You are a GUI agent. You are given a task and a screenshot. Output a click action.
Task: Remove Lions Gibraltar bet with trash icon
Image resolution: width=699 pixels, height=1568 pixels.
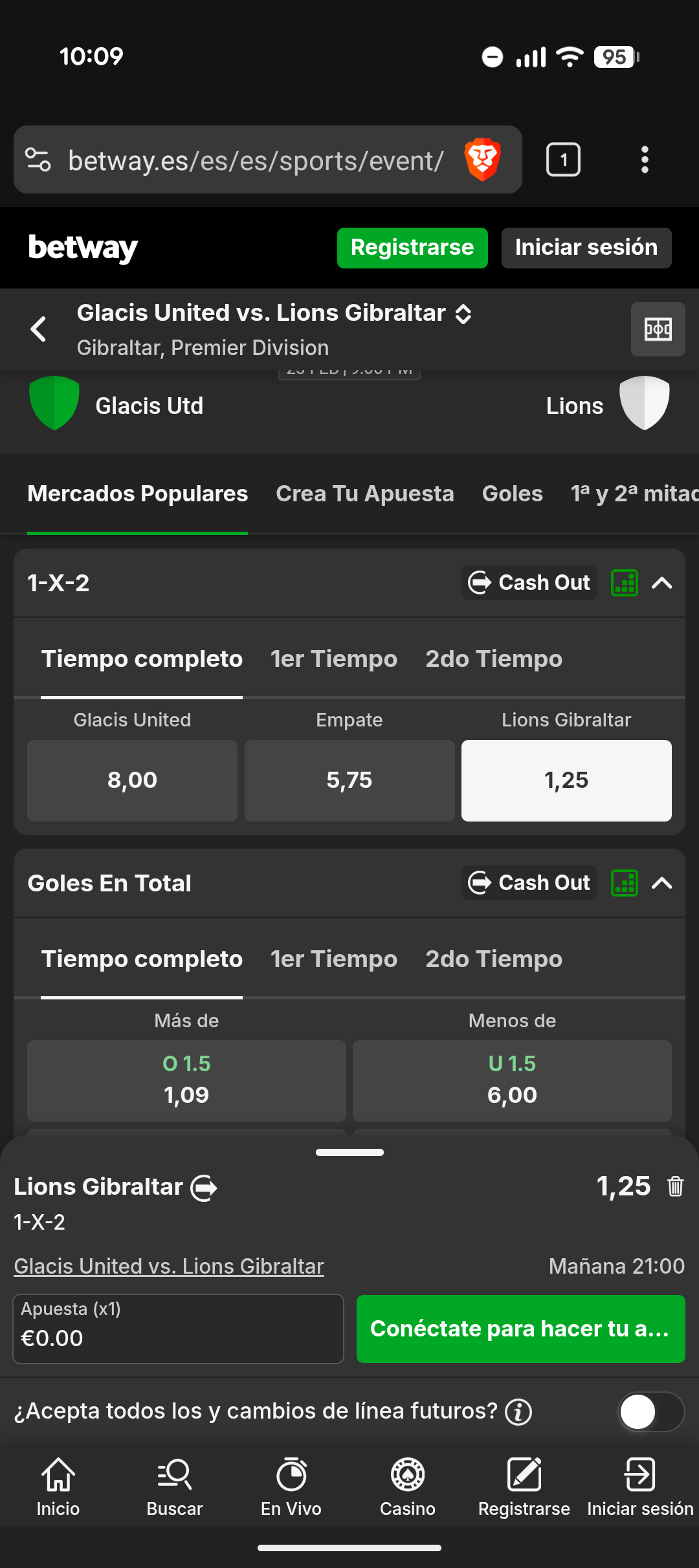[x=675, y=1186]
